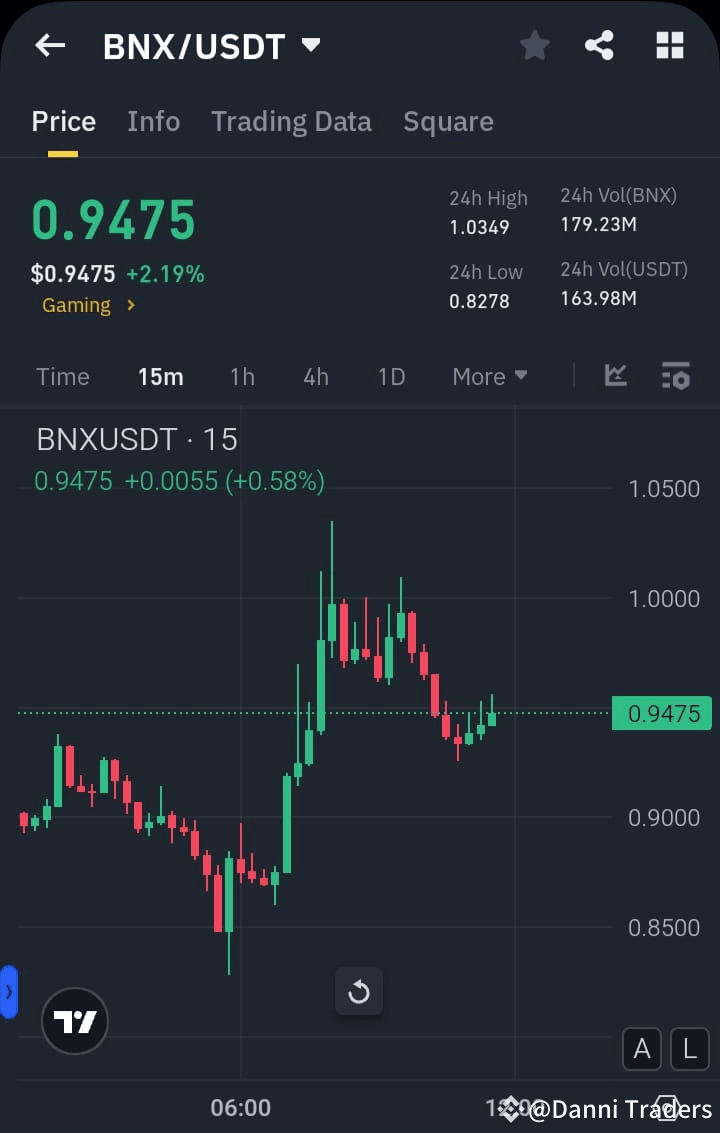This screenshot has height=1133, width=720.
Task: Click the back arrow to exit the chart
Action: [49, 44]
